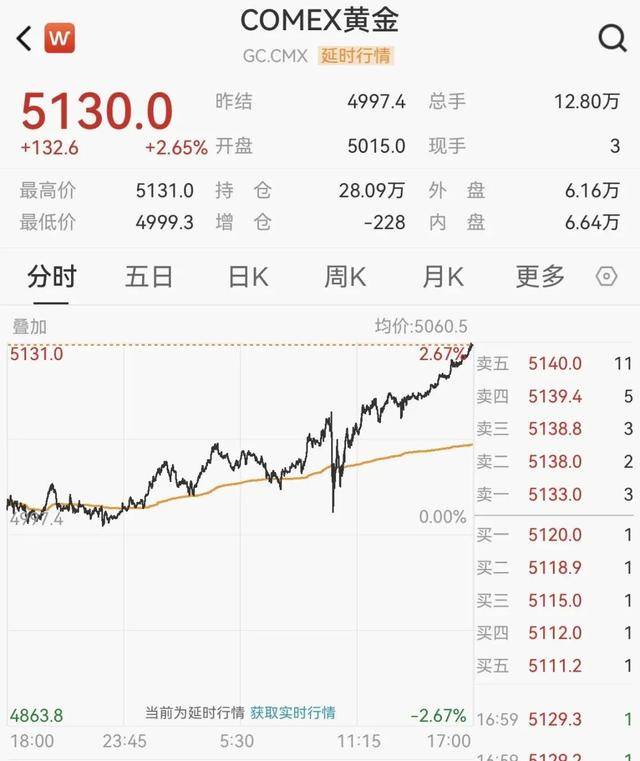Viewport: 640px width, 761px height.
Task: Tap 获取实时行情 link
Action: point(292,713)
